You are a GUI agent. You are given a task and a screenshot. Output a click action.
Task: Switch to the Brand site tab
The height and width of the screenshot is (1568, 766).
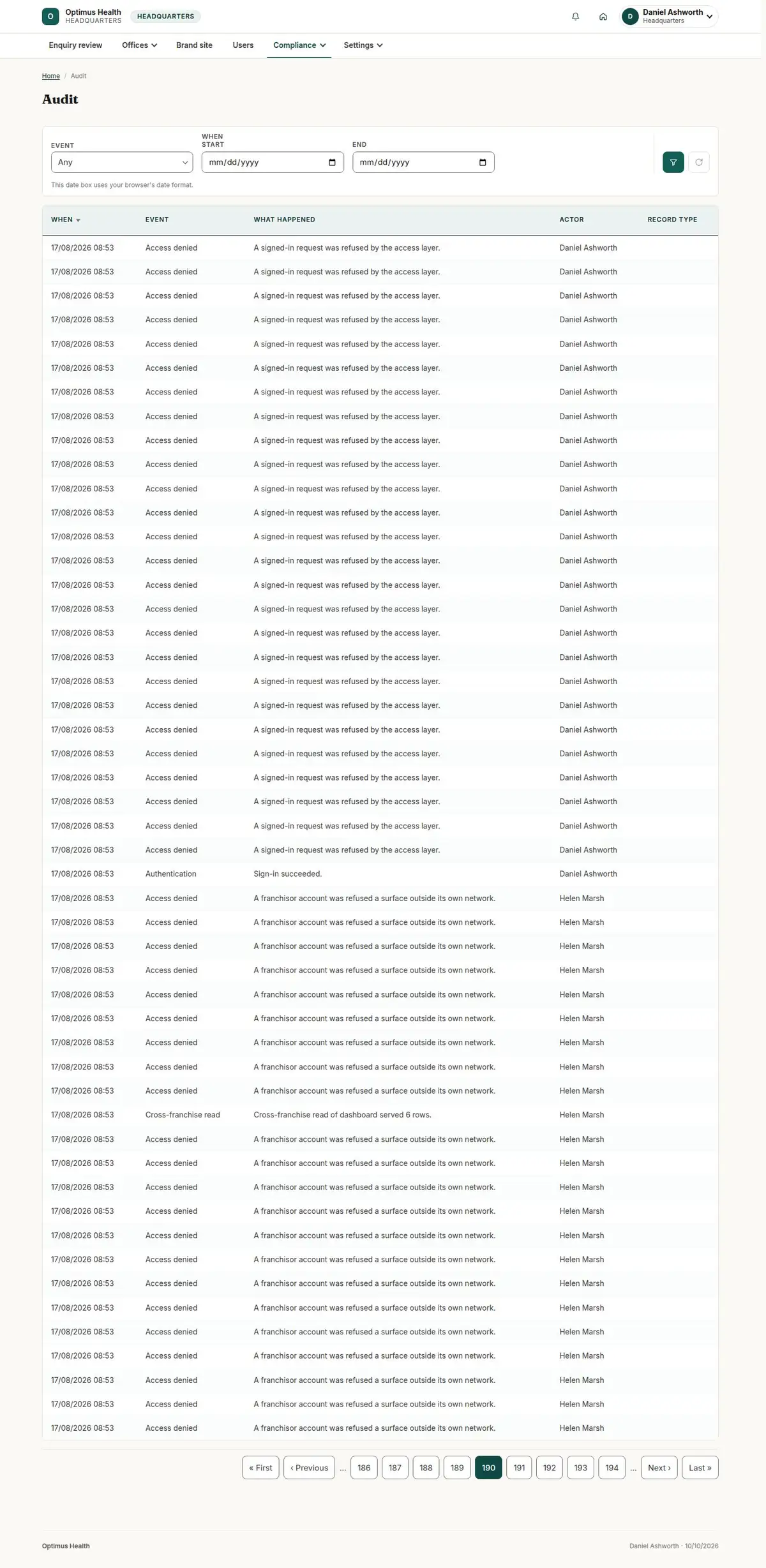[194, 45]
